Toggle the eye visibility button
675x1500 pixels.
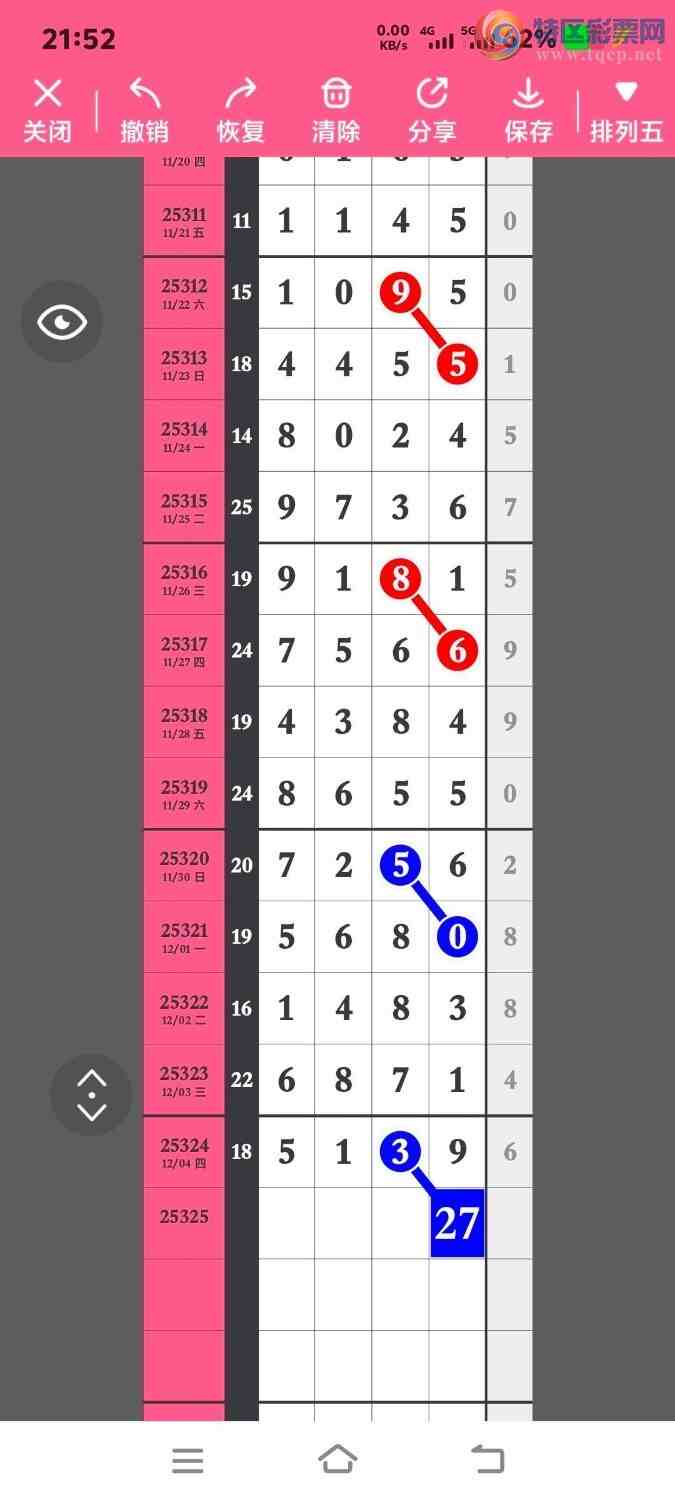click(62, 322)
